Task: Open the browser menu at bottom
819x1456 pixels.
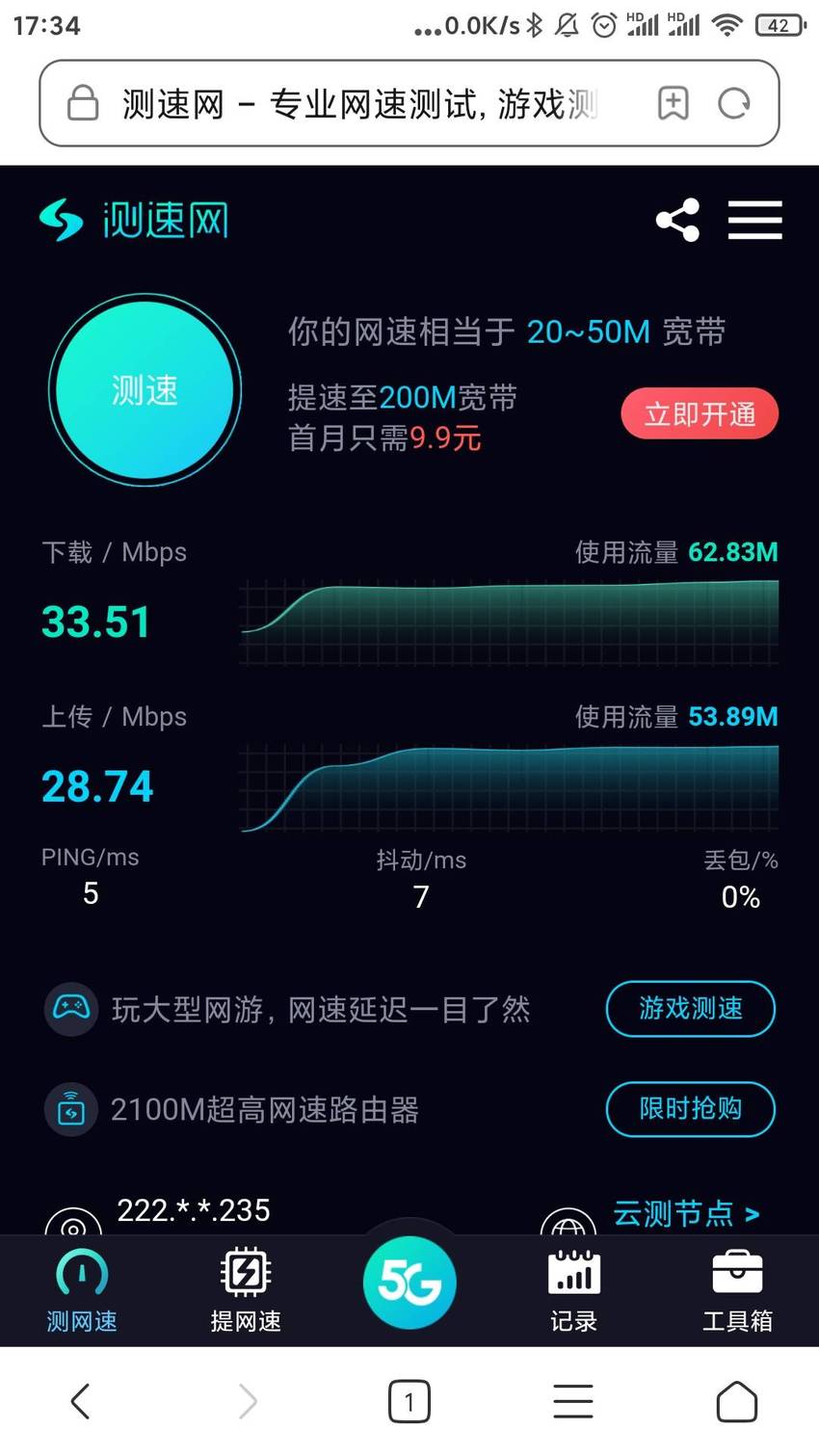Action: 573,1401
